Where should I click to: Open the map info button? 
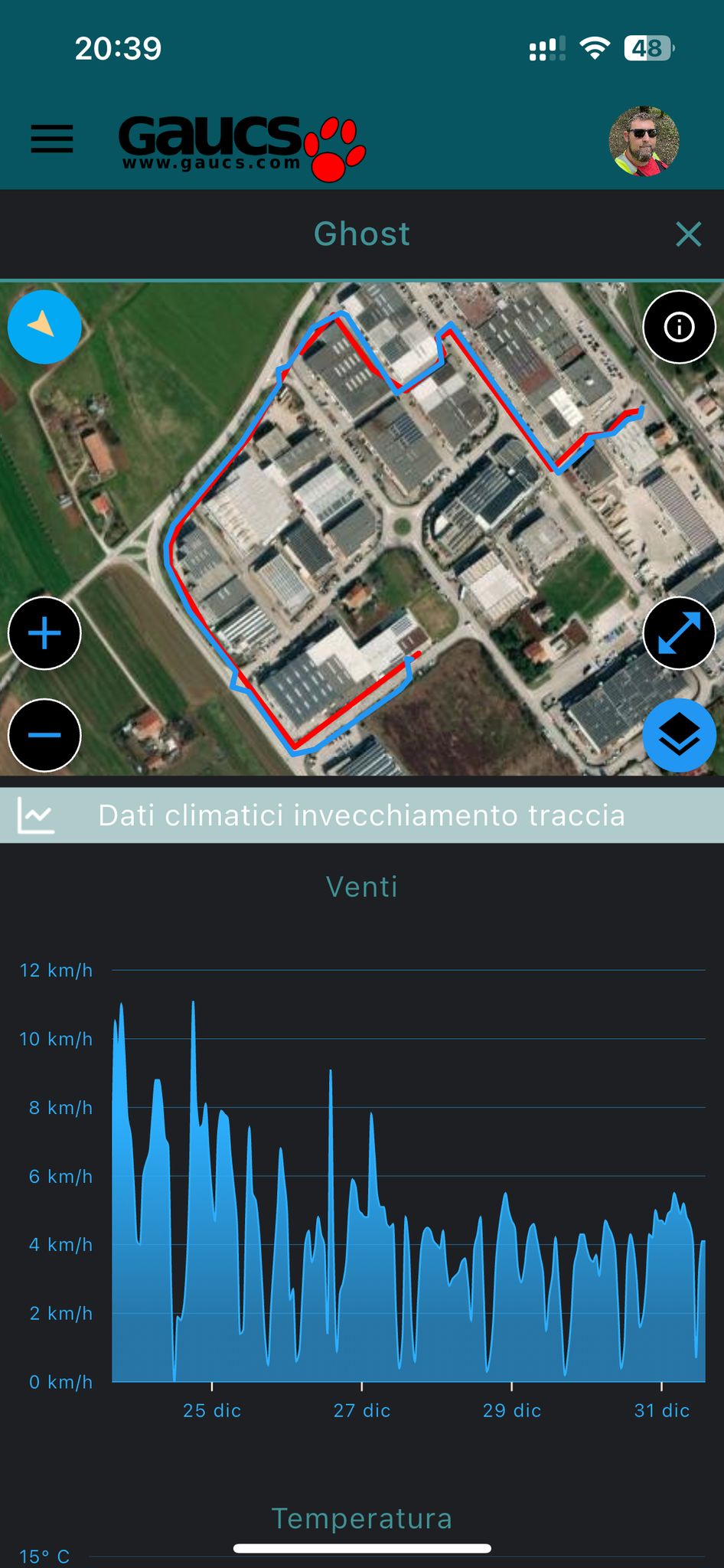pos(679,327)
